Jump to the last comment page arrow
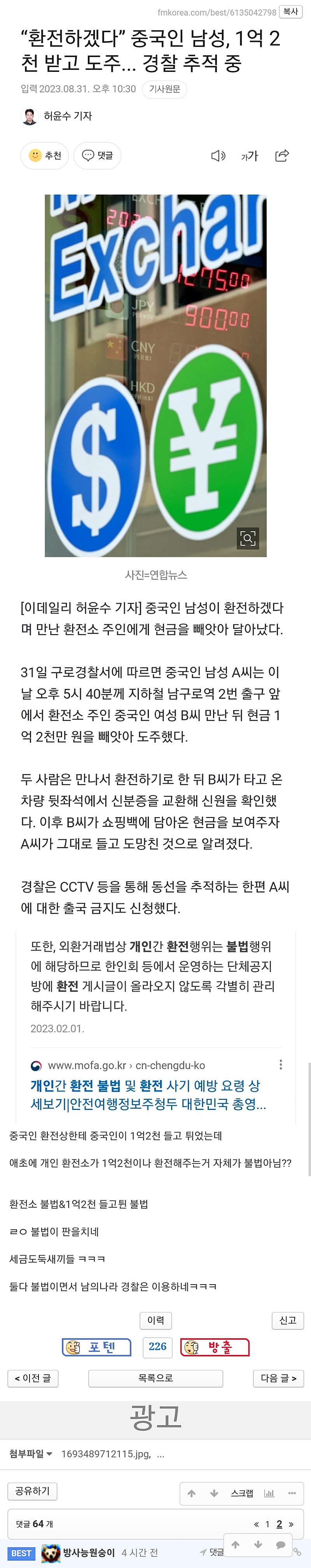 coord(291,1524)
